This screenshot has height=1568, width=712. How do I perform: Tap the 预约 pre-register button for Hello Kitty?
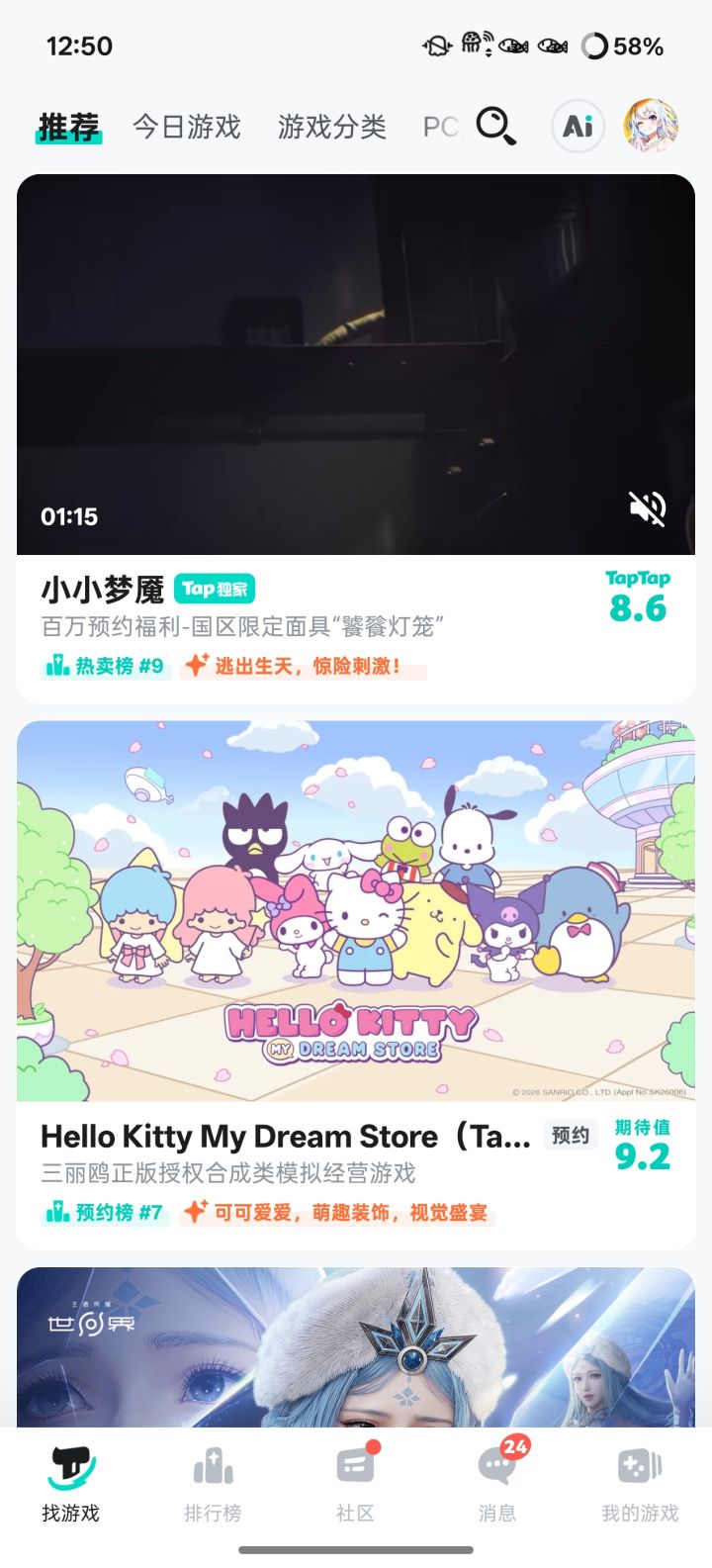tap(571, 1136)
